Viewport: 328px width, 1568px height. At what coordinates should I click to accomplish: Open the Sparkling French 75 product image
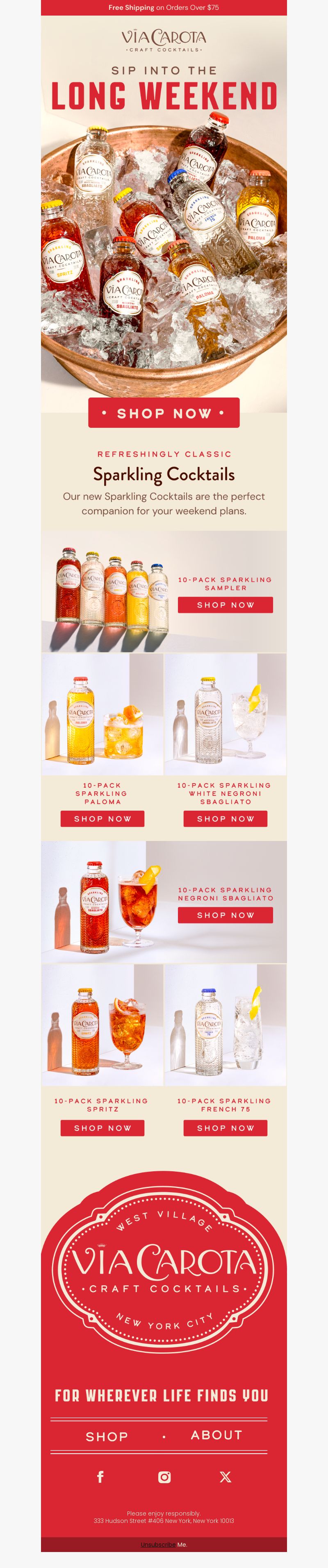pyautogui.click(x=225, y=1025)
